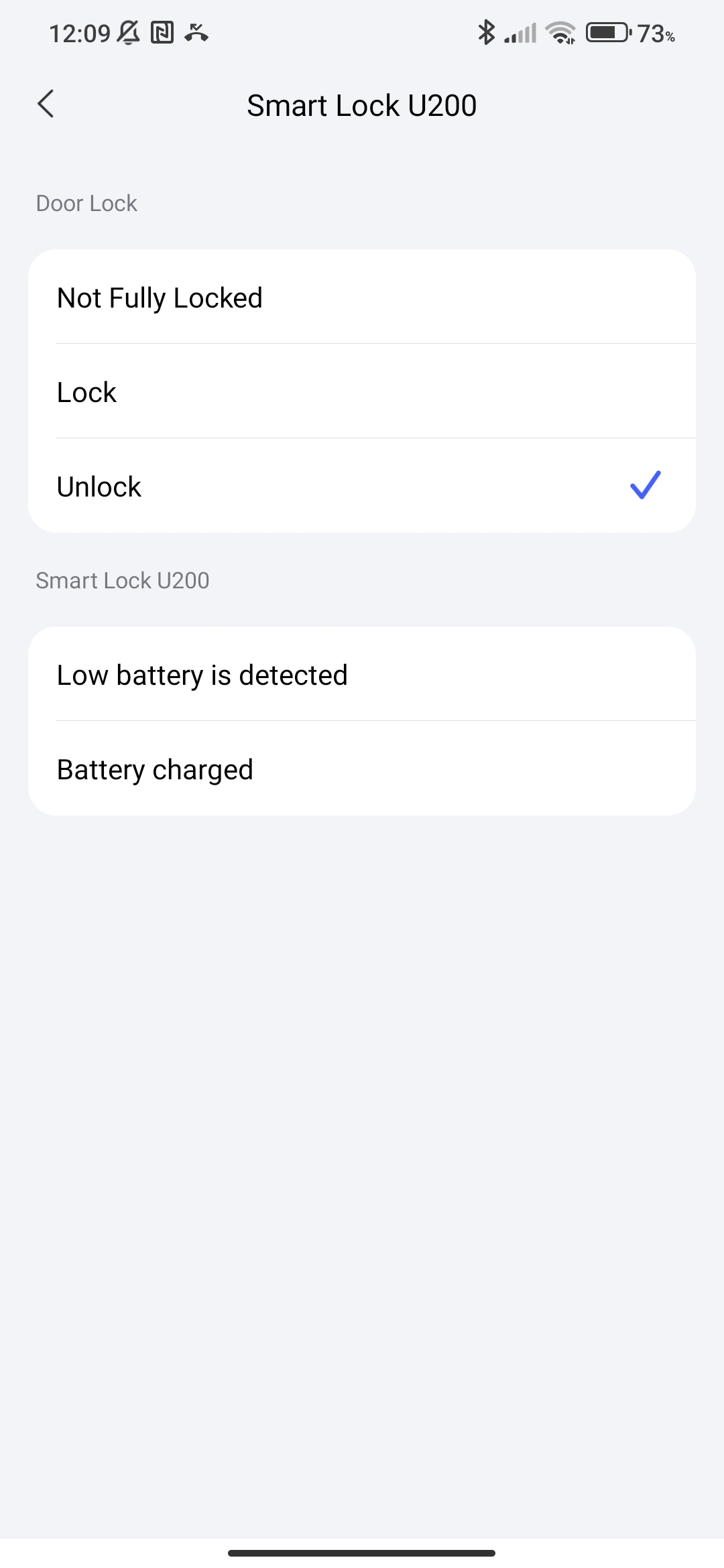724x1568 pixels.
Task: Choose Low battery is detected
Action: (362, 675)
